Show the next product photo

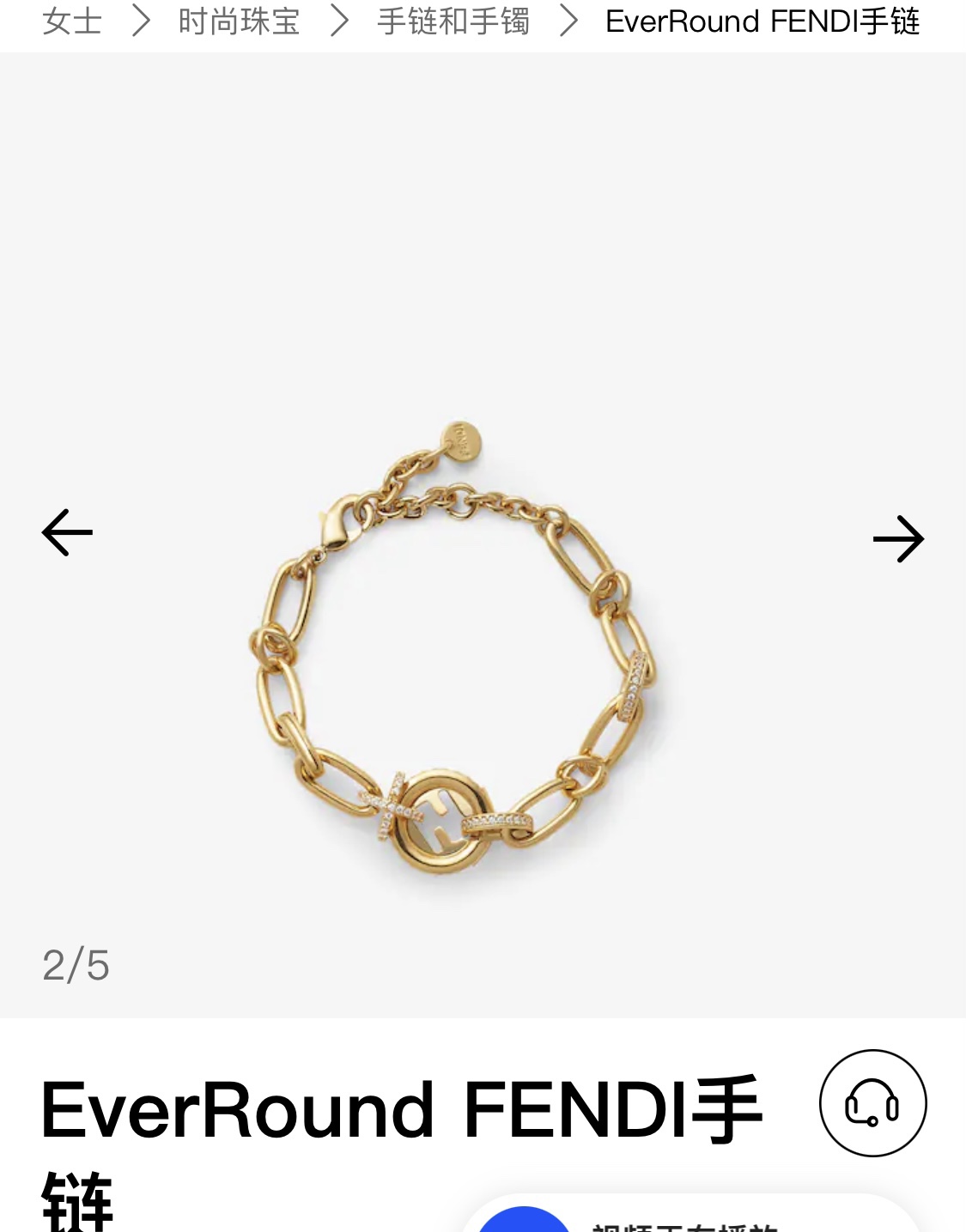tap(898, 539)
